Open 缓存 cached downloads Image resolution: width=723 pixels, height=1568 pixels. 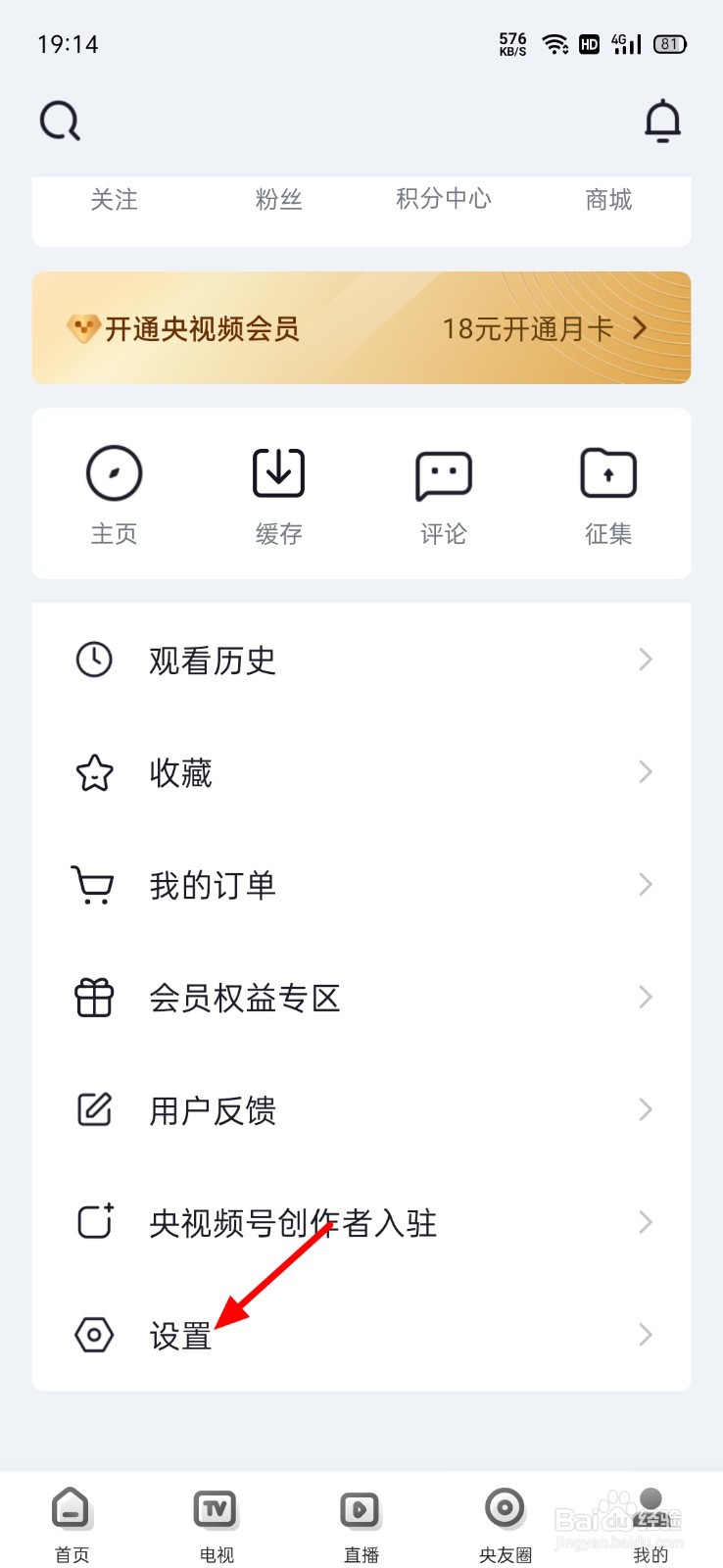[x=279, y=495]
